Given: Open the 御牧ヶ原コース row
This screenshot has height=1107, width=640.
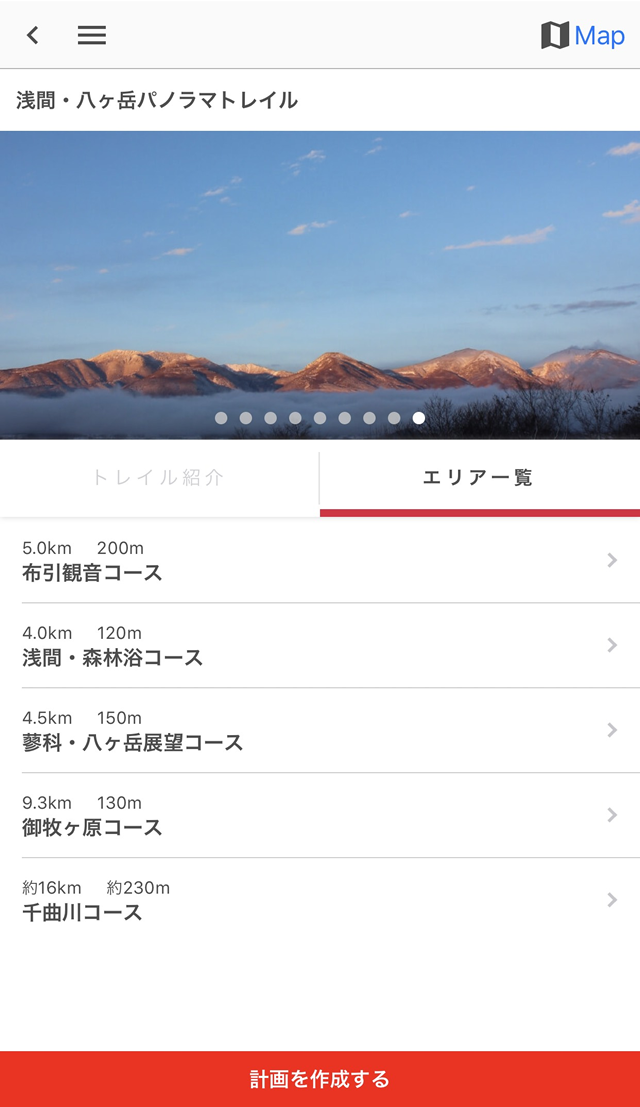Looking at the screenshot, I should point(320,816).
